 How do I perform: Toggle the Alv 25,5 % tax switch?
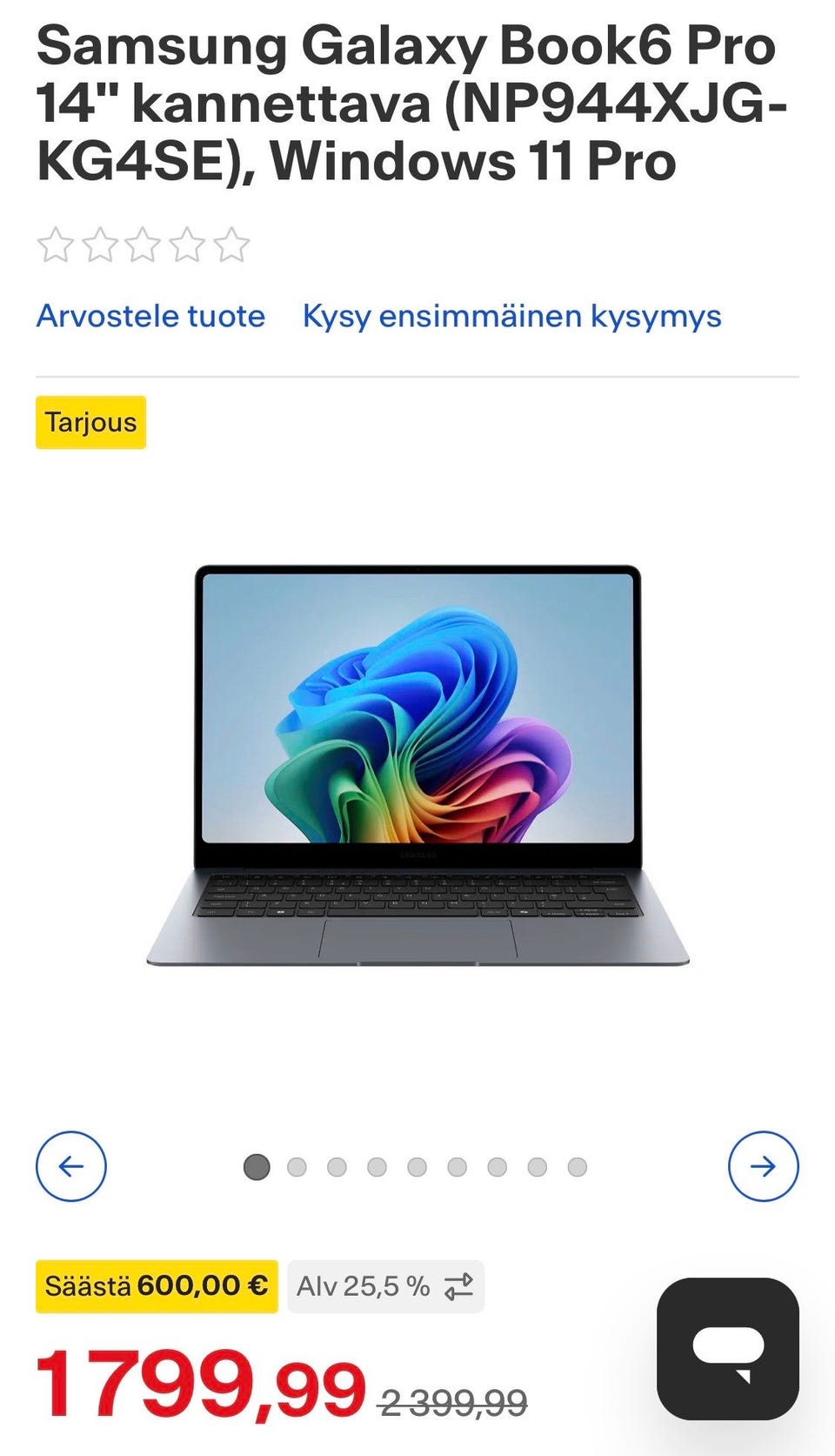click(x=385, y=1286)
